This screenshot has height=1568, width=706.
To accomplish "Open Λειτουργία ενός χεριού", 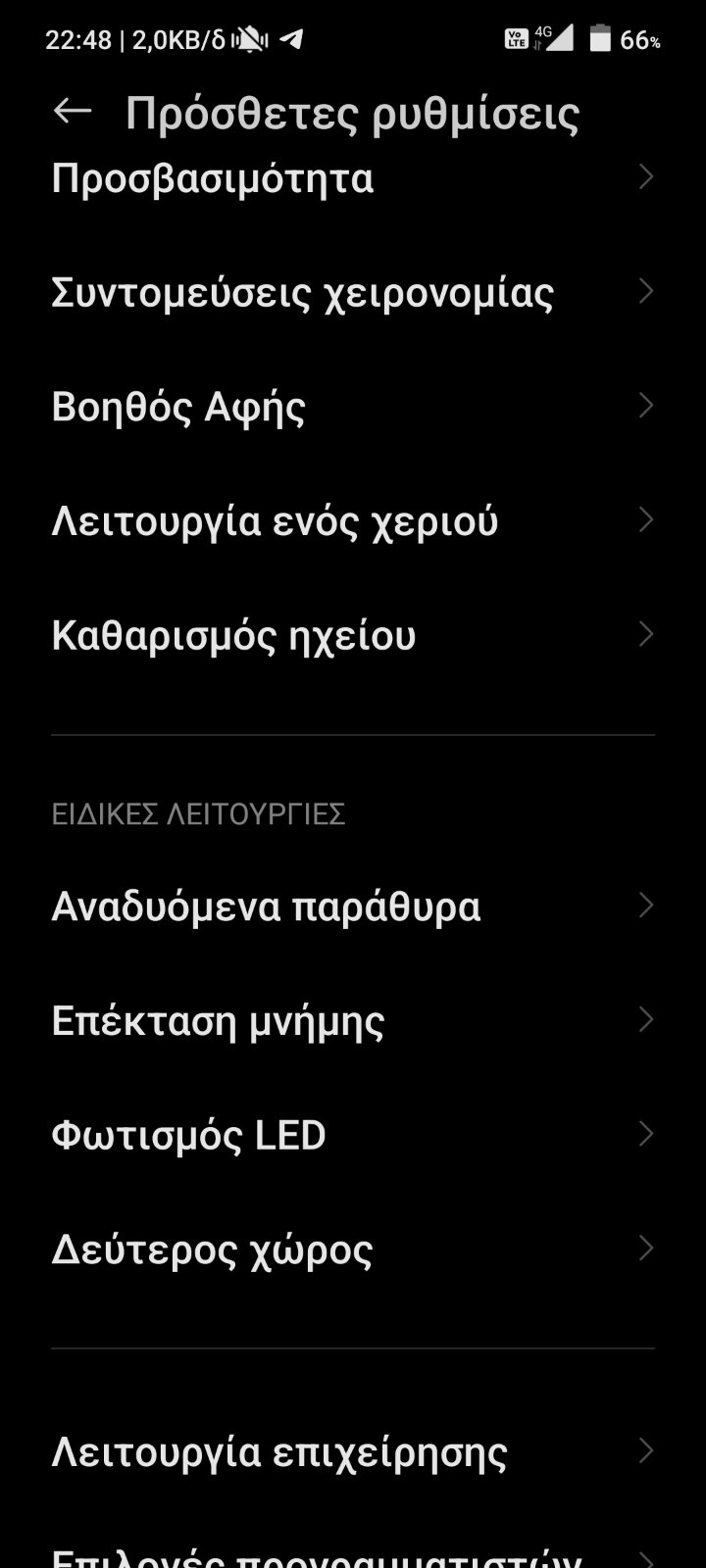I will 275,520.
